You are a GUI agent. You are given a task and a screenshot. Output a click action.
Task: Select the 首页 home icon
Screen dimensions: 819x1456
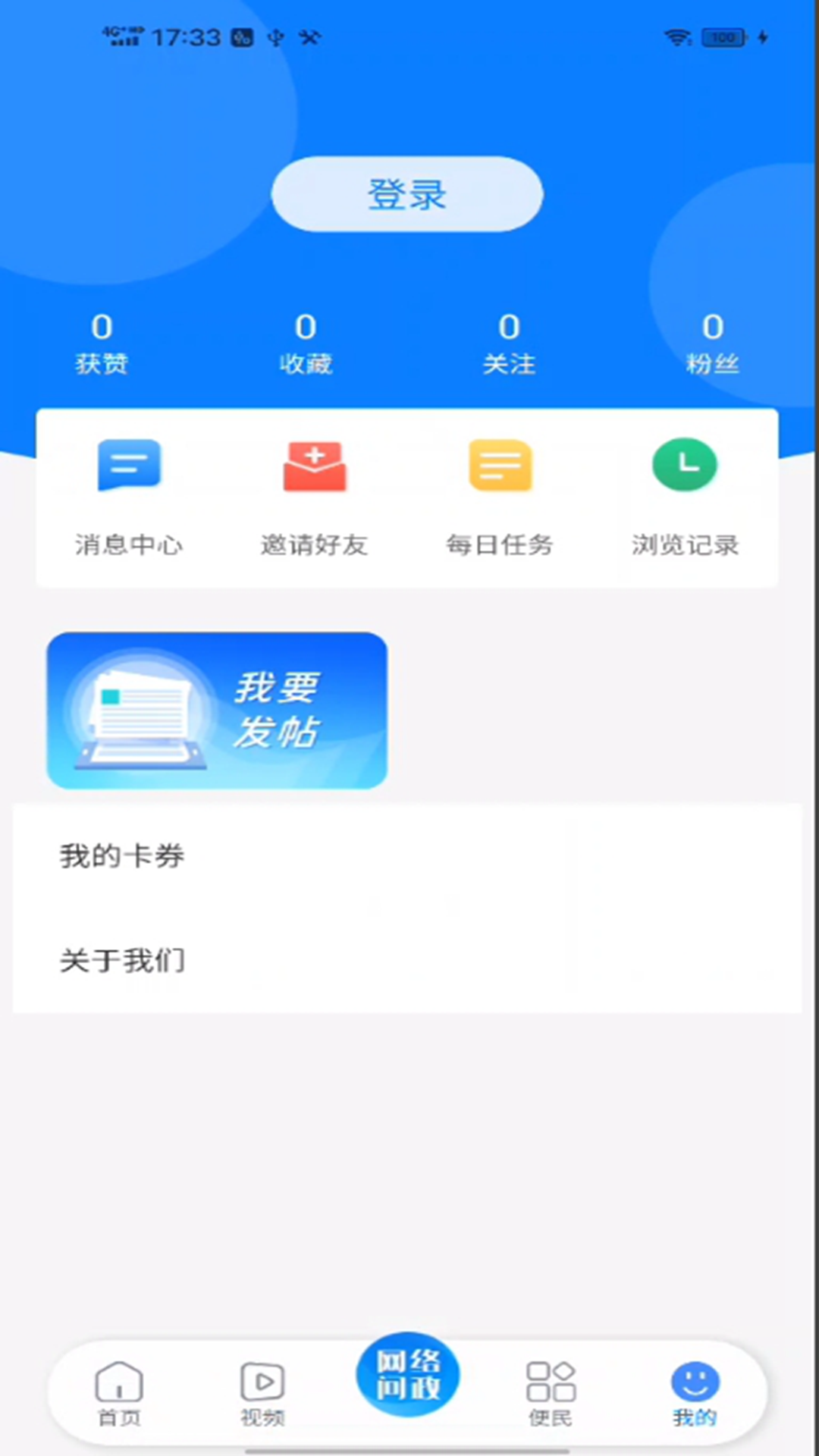click(x=118, y=1383)
